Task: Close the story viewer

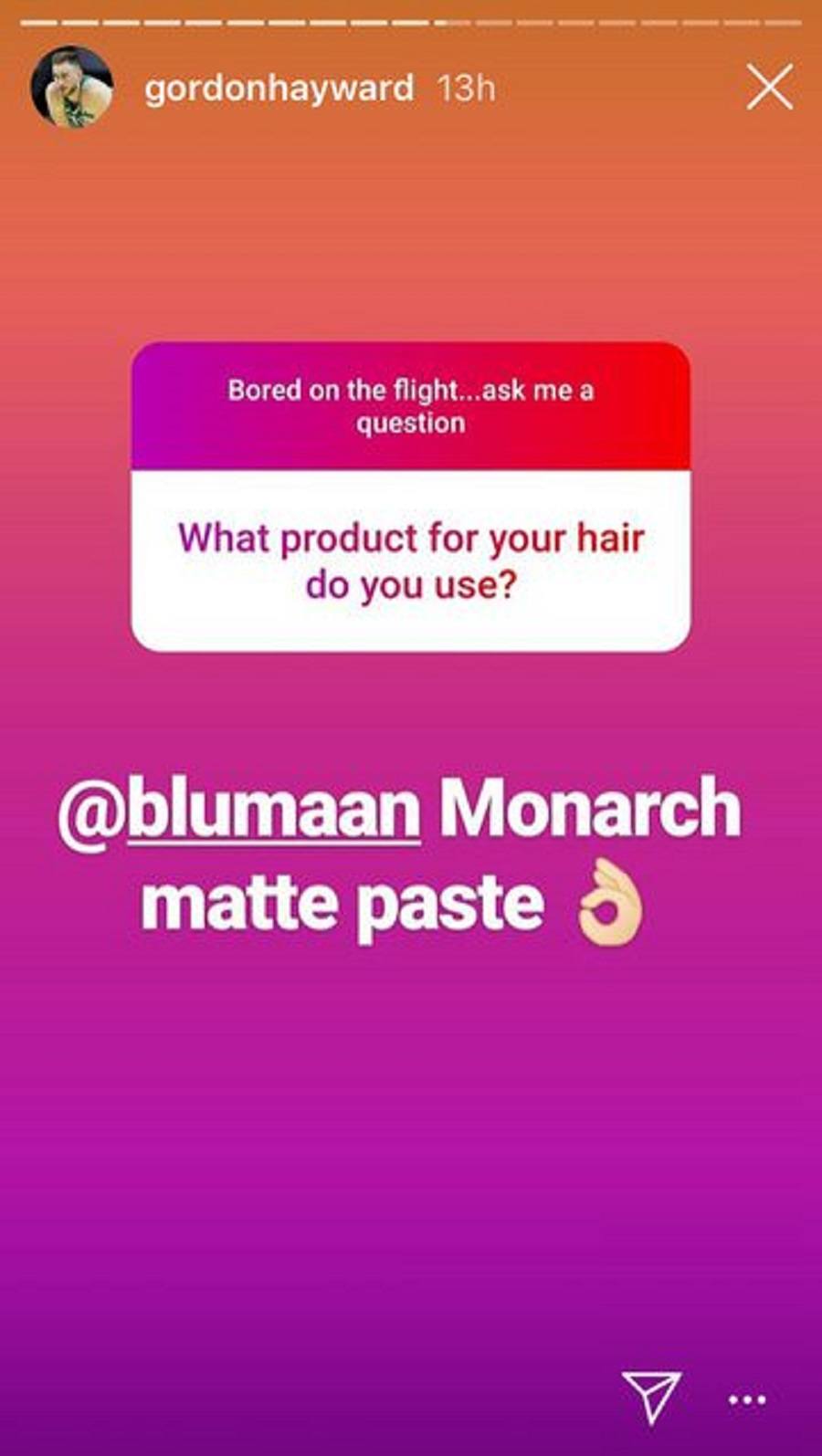Action: click(769, 89)
